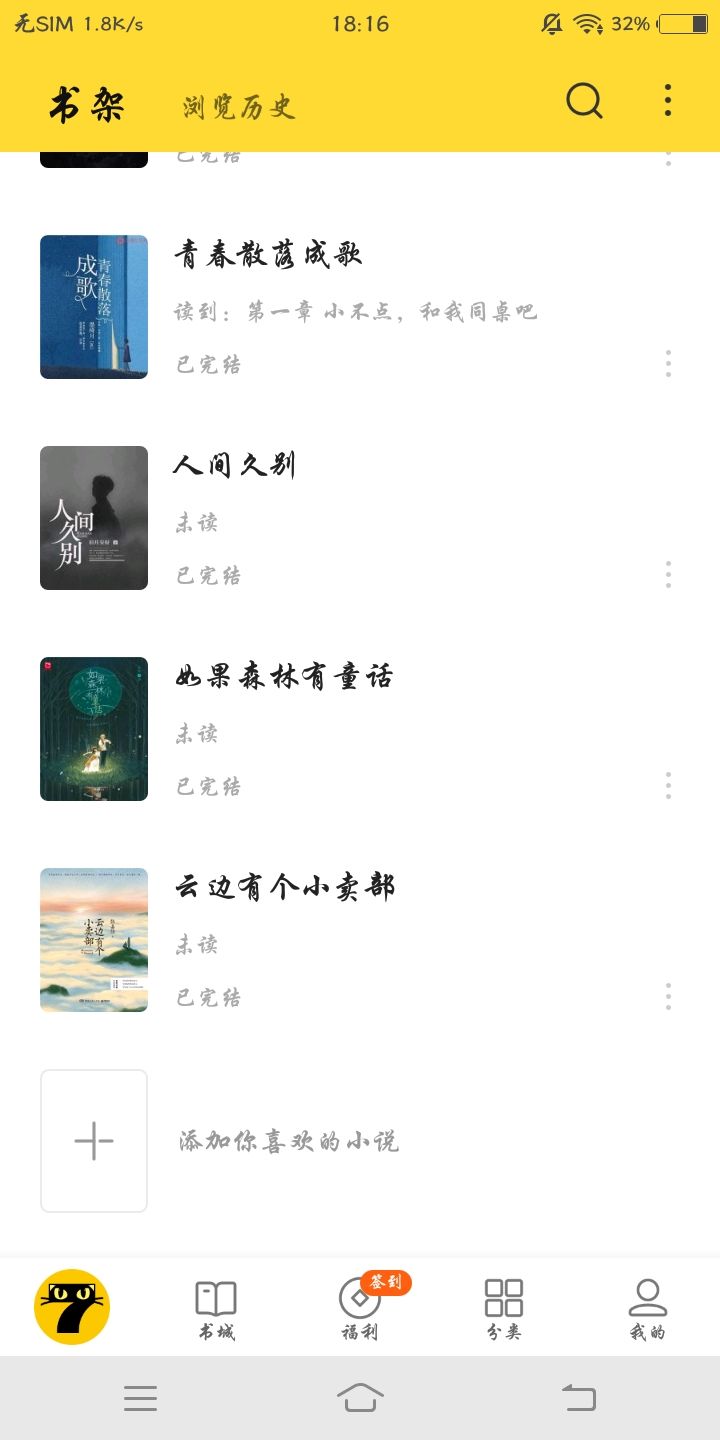
Task: Open the top bar overflow menu
Action: click(668, 100)
